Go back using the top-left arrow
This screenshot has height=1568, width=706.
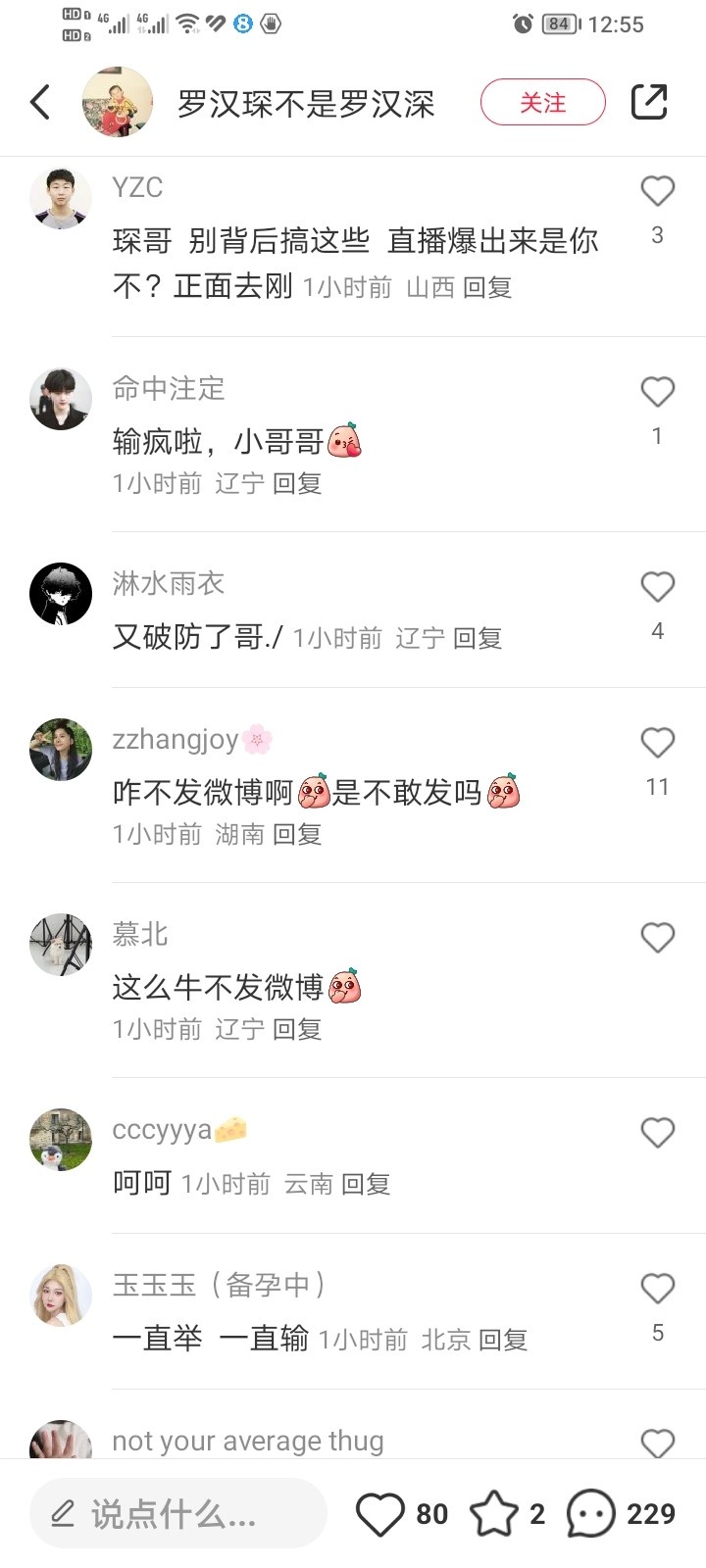click(40, 102)
